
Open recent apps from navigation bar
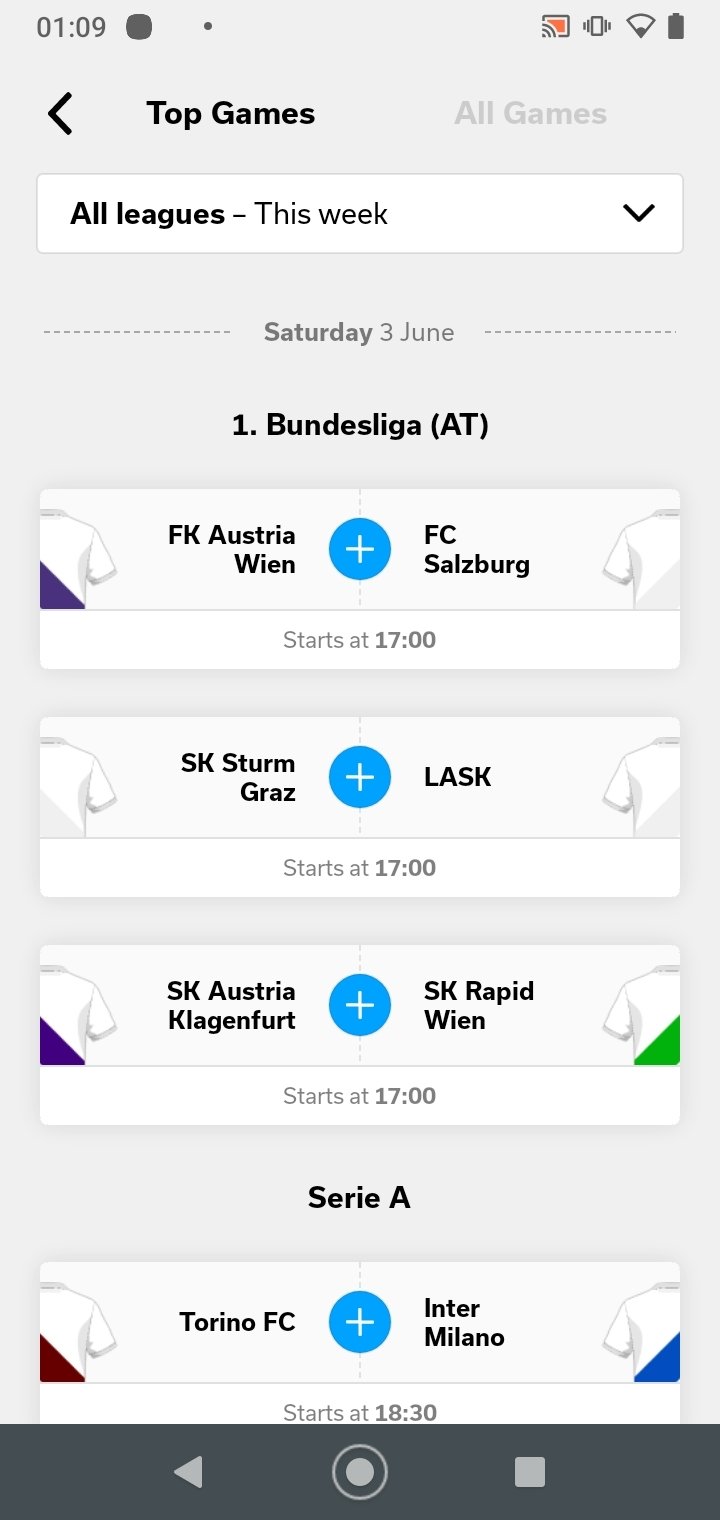pos(530,1472)
